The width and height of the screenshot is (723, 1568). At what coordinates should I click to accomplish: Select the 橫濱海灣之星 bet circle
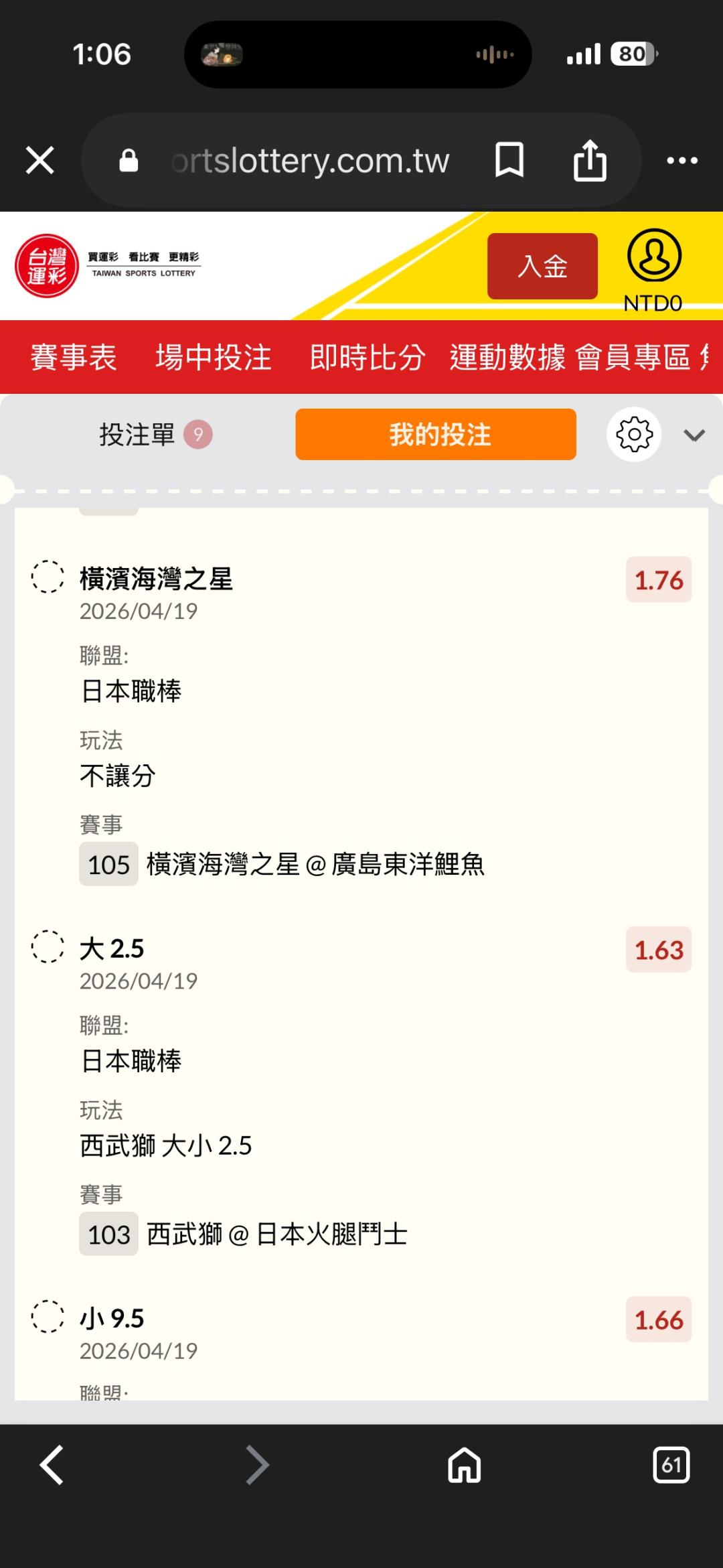click(x=48, y=577)
